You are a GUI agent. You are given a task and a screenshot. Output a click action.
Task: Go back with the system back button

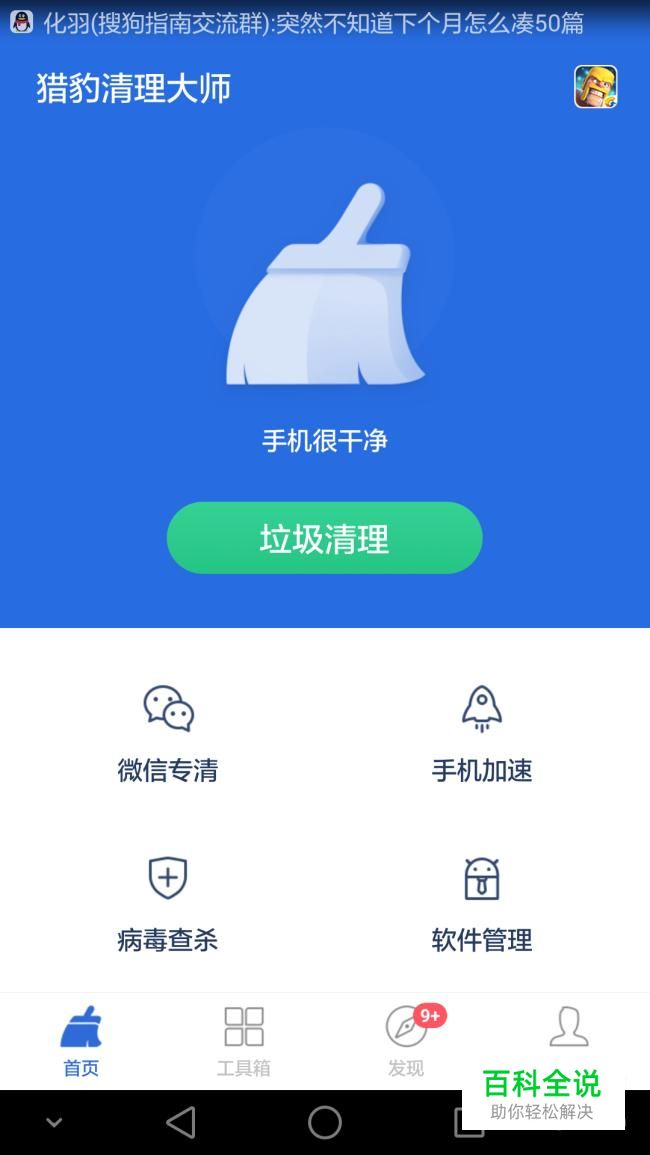point(181,1123)
